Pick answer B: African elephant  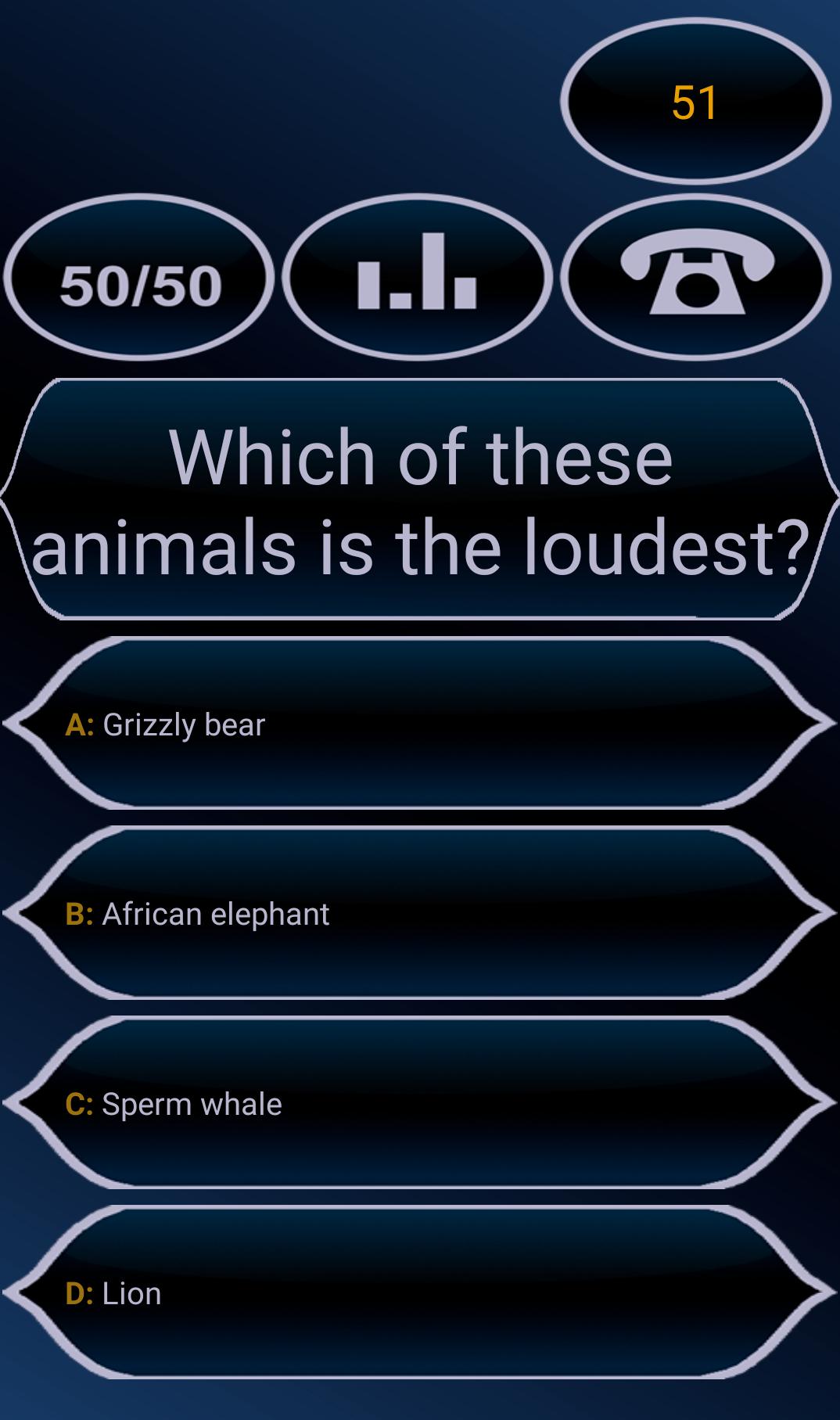click(x=420, y=913)
